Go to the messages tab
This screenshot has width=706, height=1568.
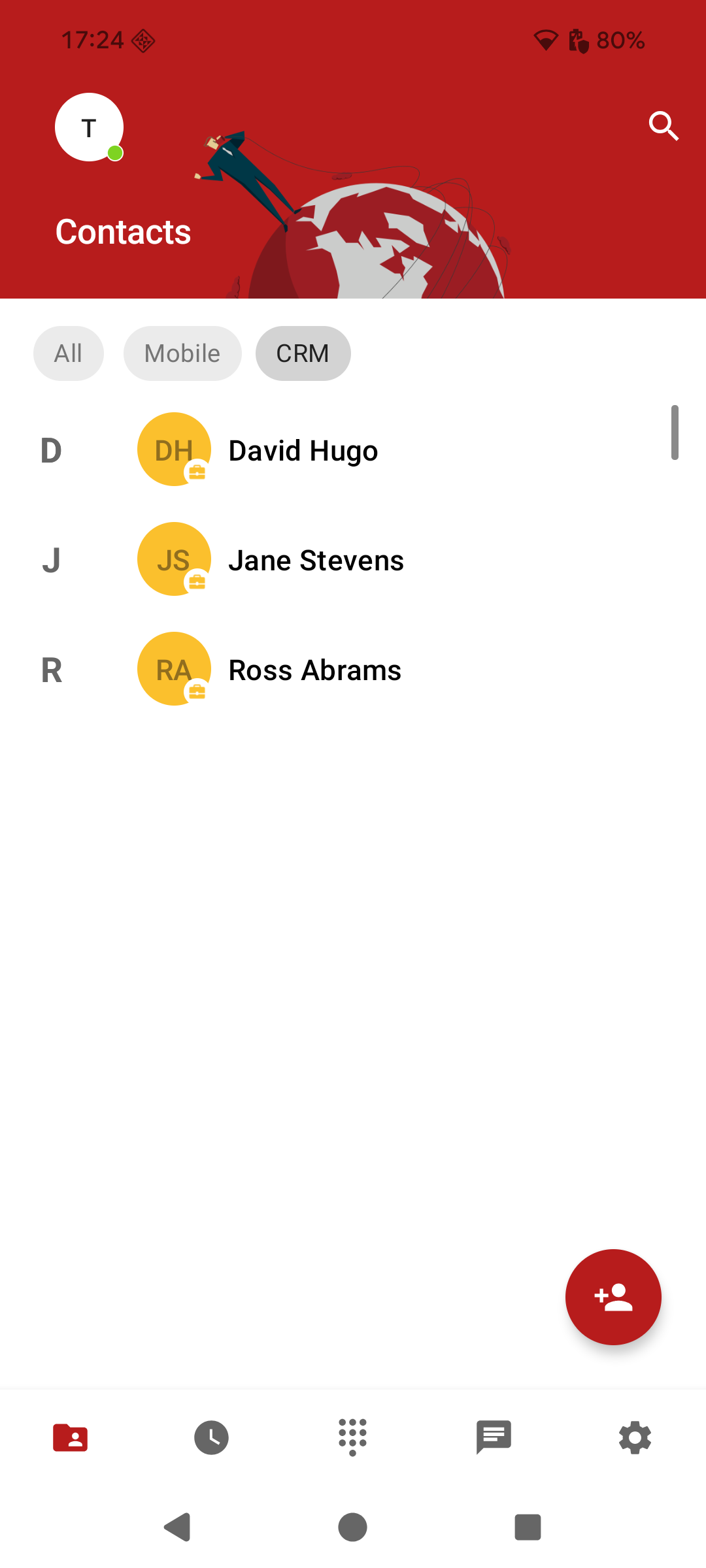tap(494, 1437)
